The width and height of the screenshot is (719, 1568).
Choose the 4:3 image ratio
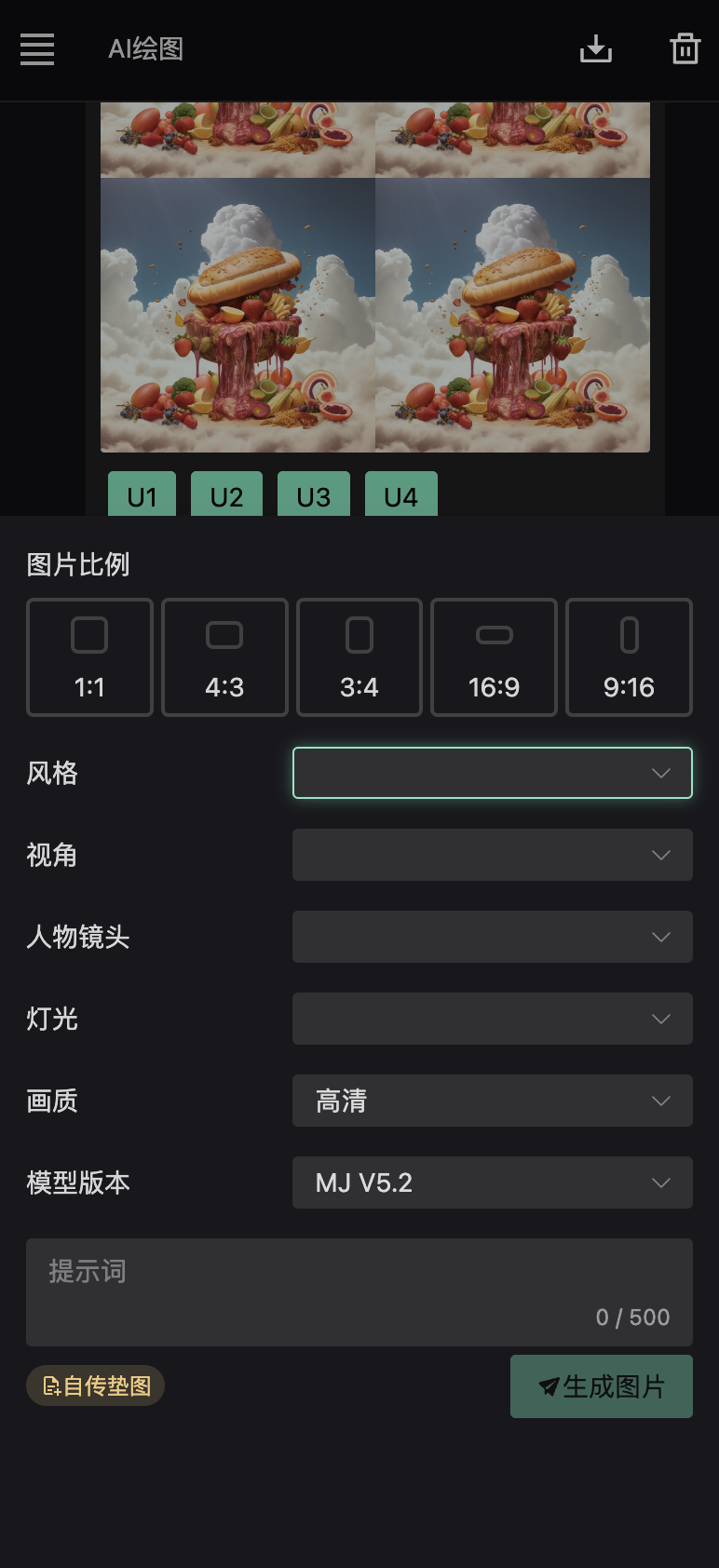pyautogui.click(x=224, y=657)
